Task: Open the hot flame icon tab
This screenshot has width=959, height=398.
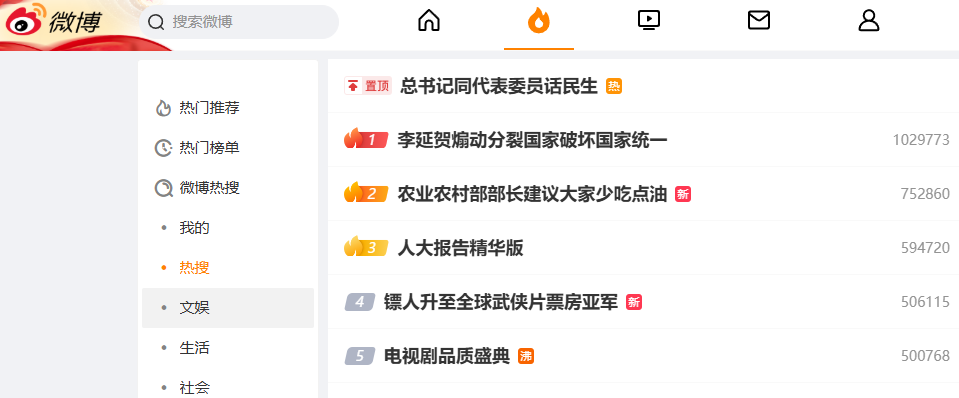Action: (539, 21)
